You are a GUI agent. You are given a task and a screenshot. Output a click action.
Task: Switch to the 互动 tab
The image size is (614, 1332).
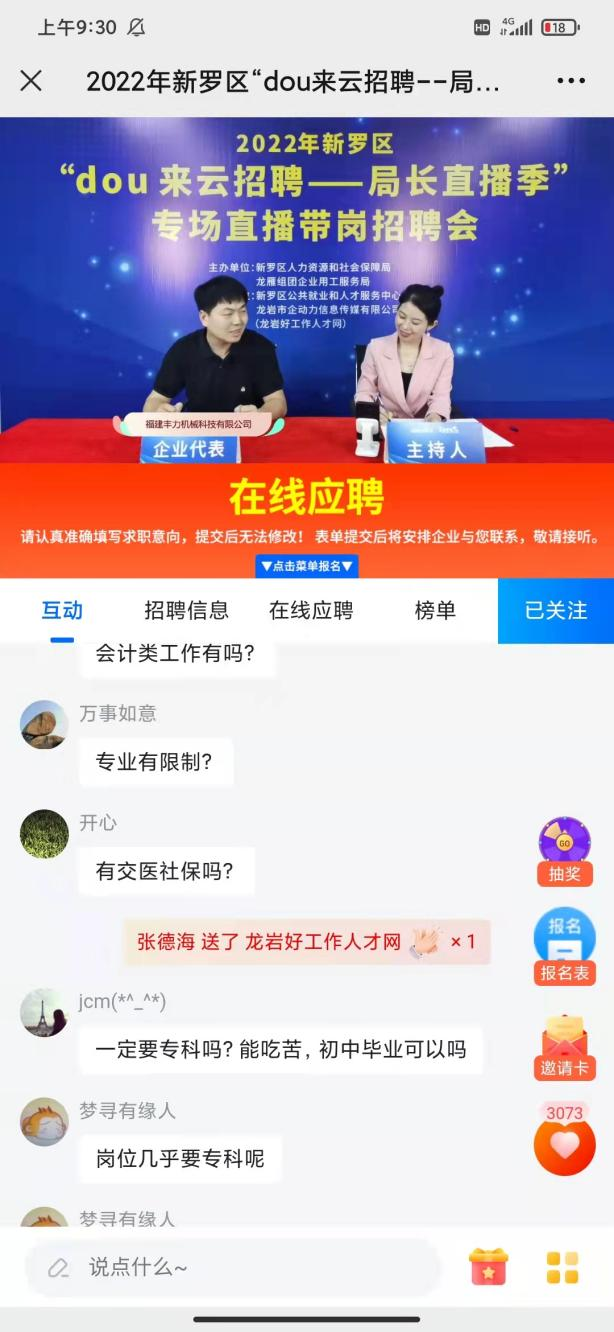pos(62,610)
